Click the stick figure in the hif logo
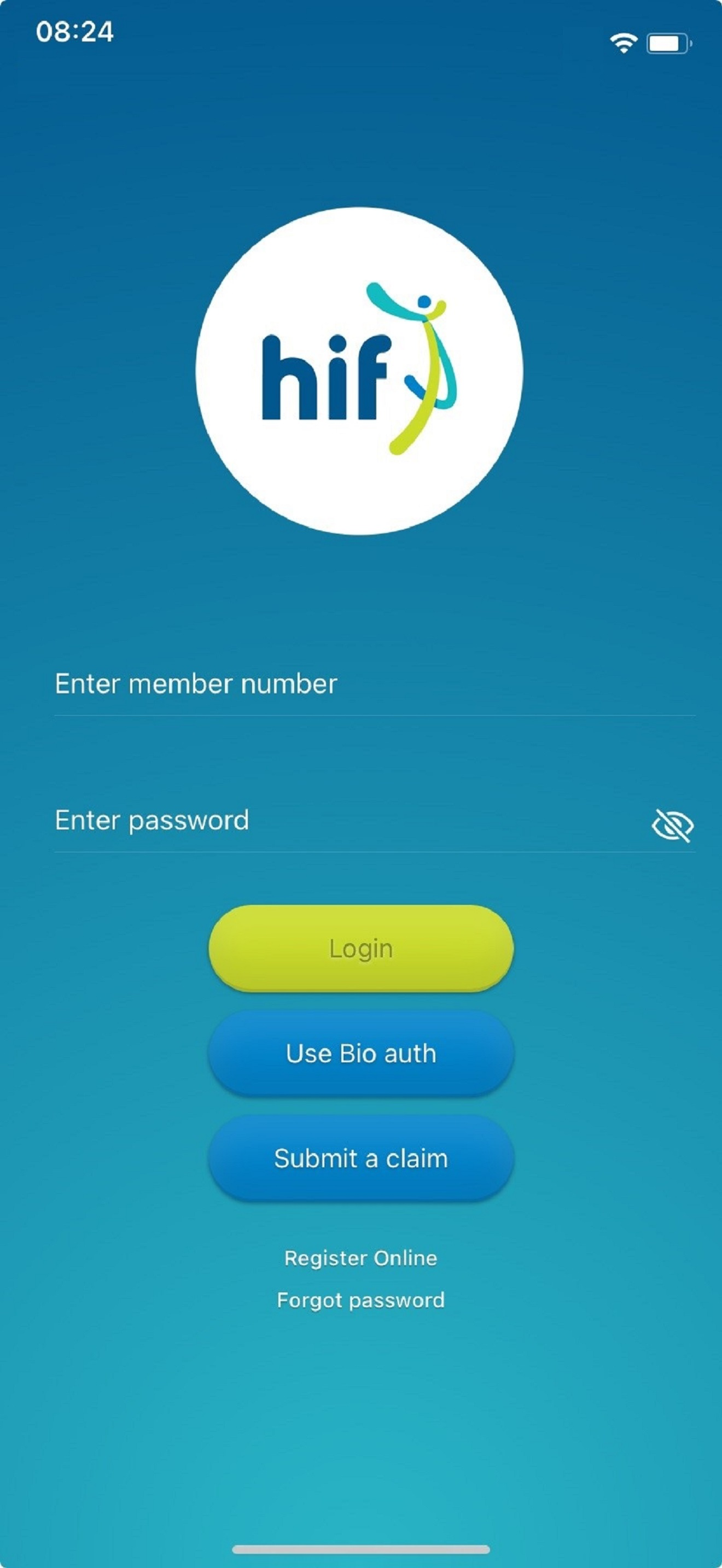 point(420,365)
